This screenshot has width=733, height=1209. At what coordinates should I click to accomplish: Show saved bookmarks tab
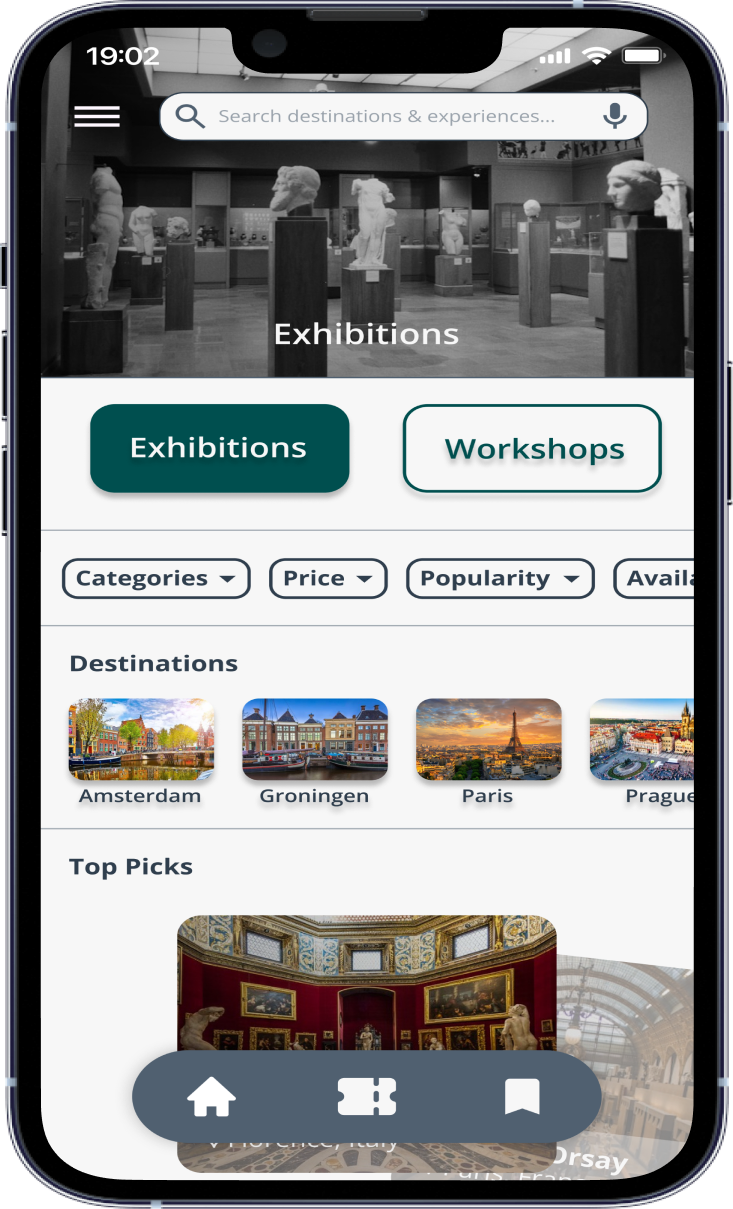pos(522,1097)
